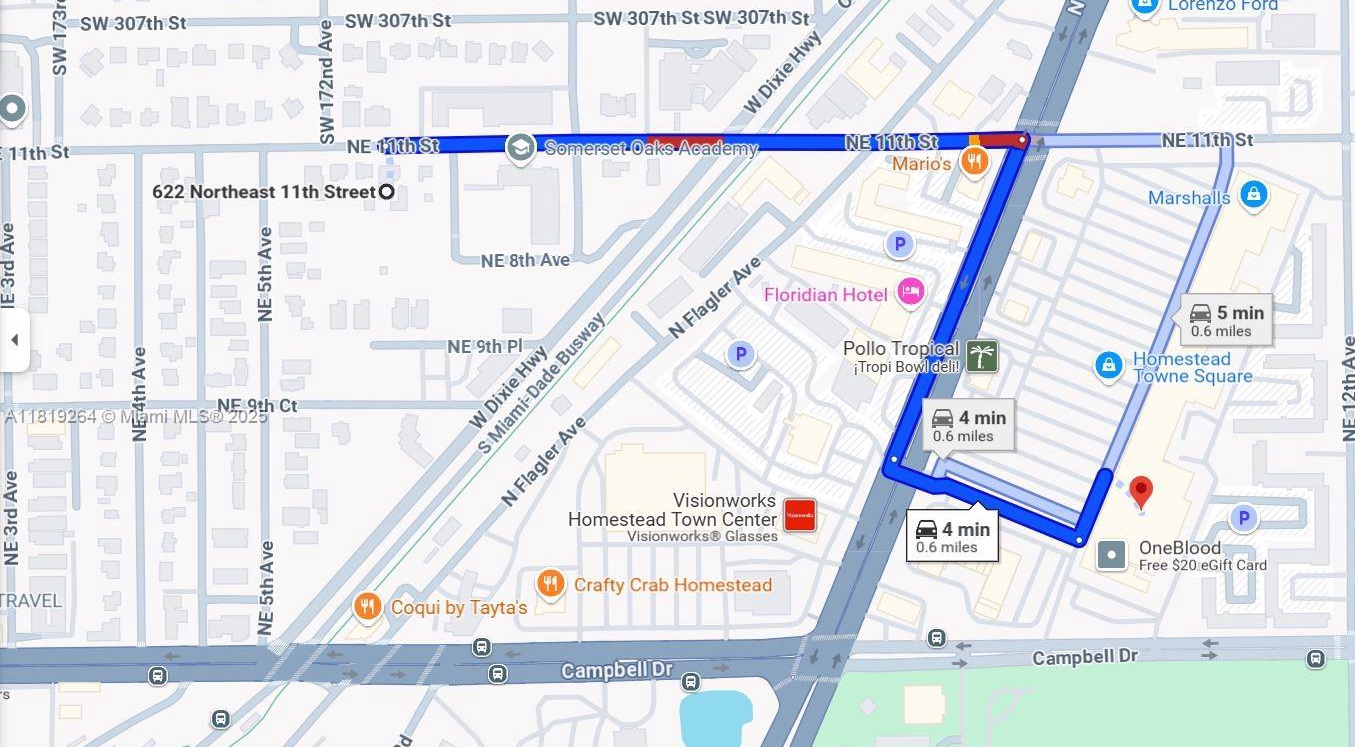Open Coqui by Tayta's restaurant pin
The width and height of the screenshot is (1355, 747).
(x=368, y=606)
